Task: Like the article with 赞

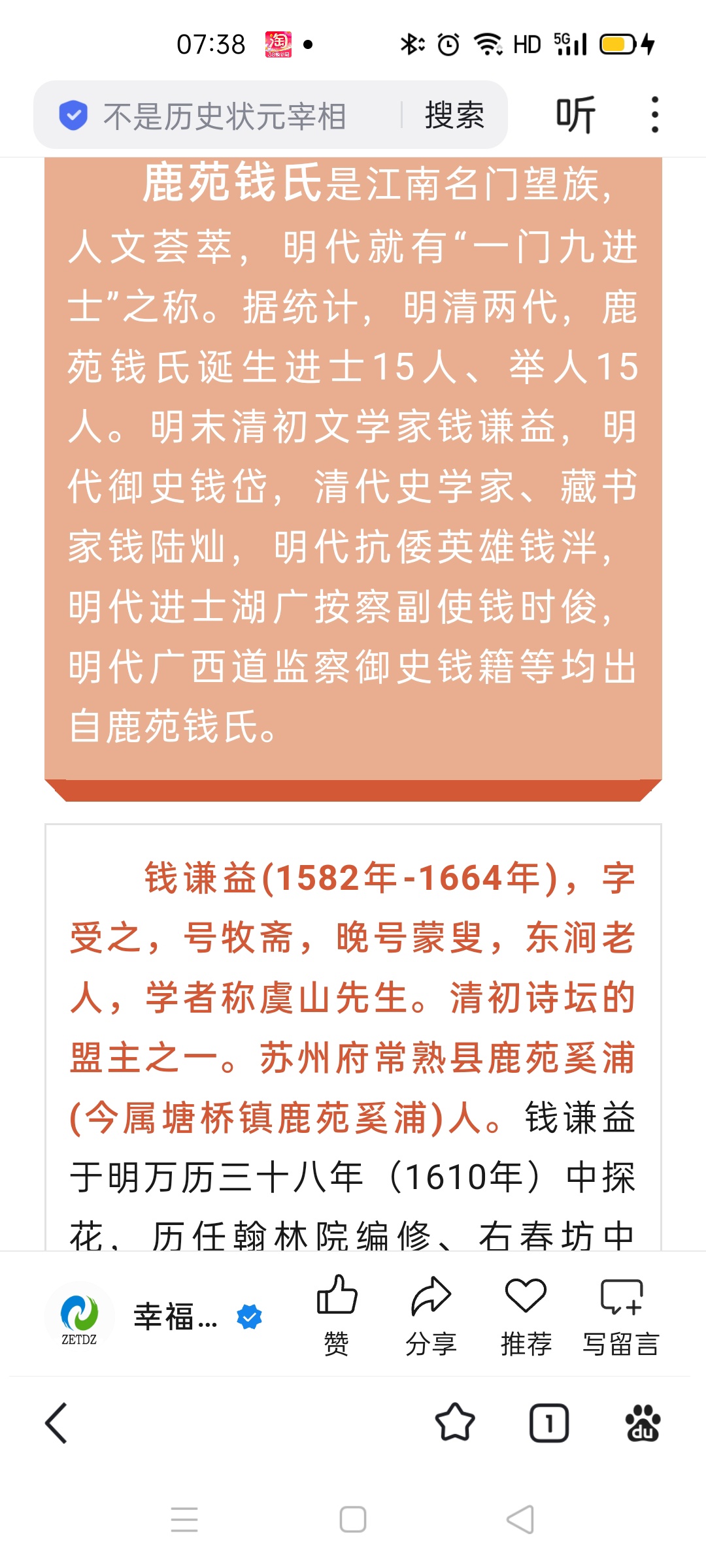Action: tap(337, 1315)
